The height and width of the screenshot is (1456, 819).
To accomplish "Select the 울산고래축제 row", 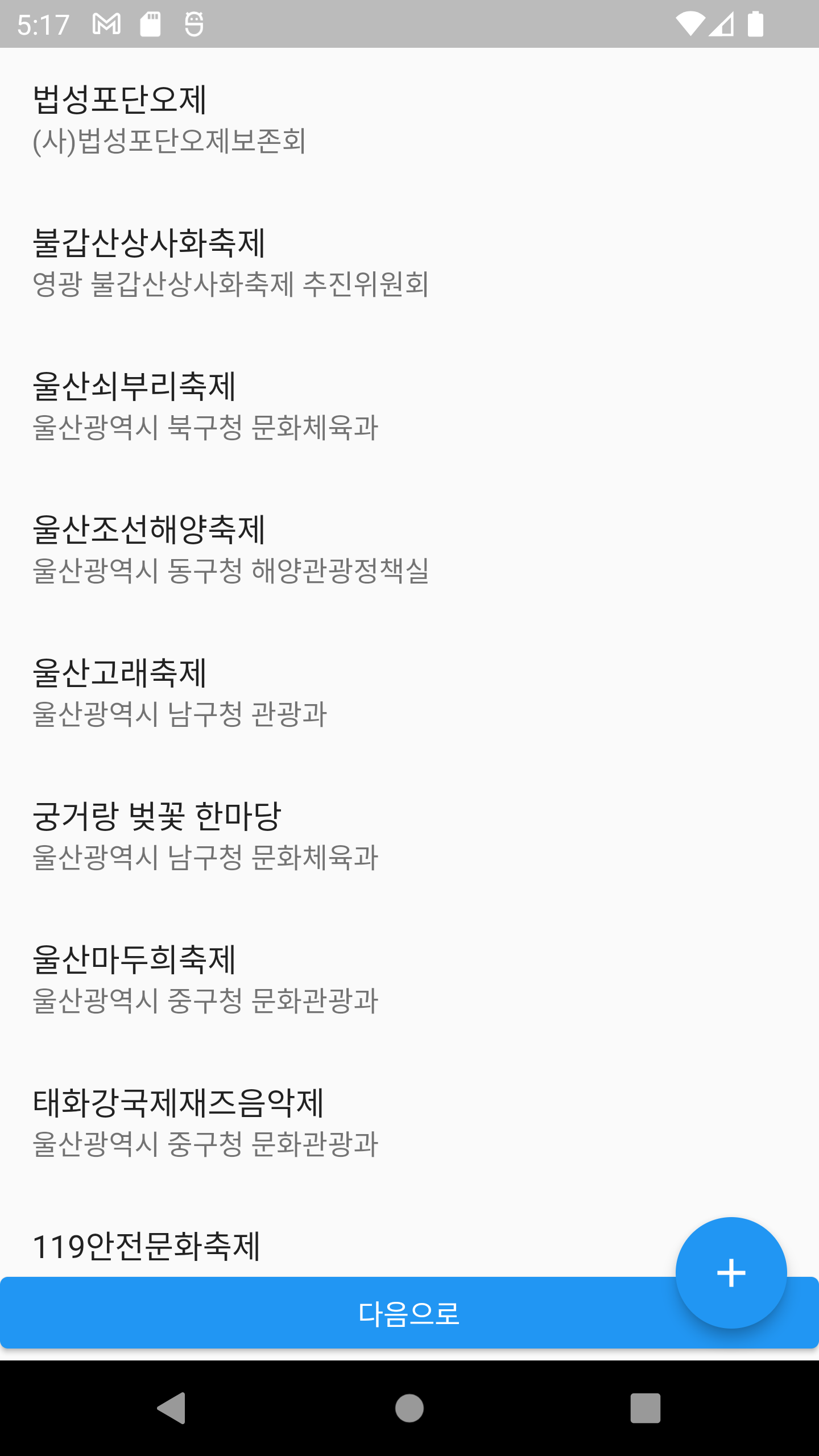I will click(x=409, y=693).
